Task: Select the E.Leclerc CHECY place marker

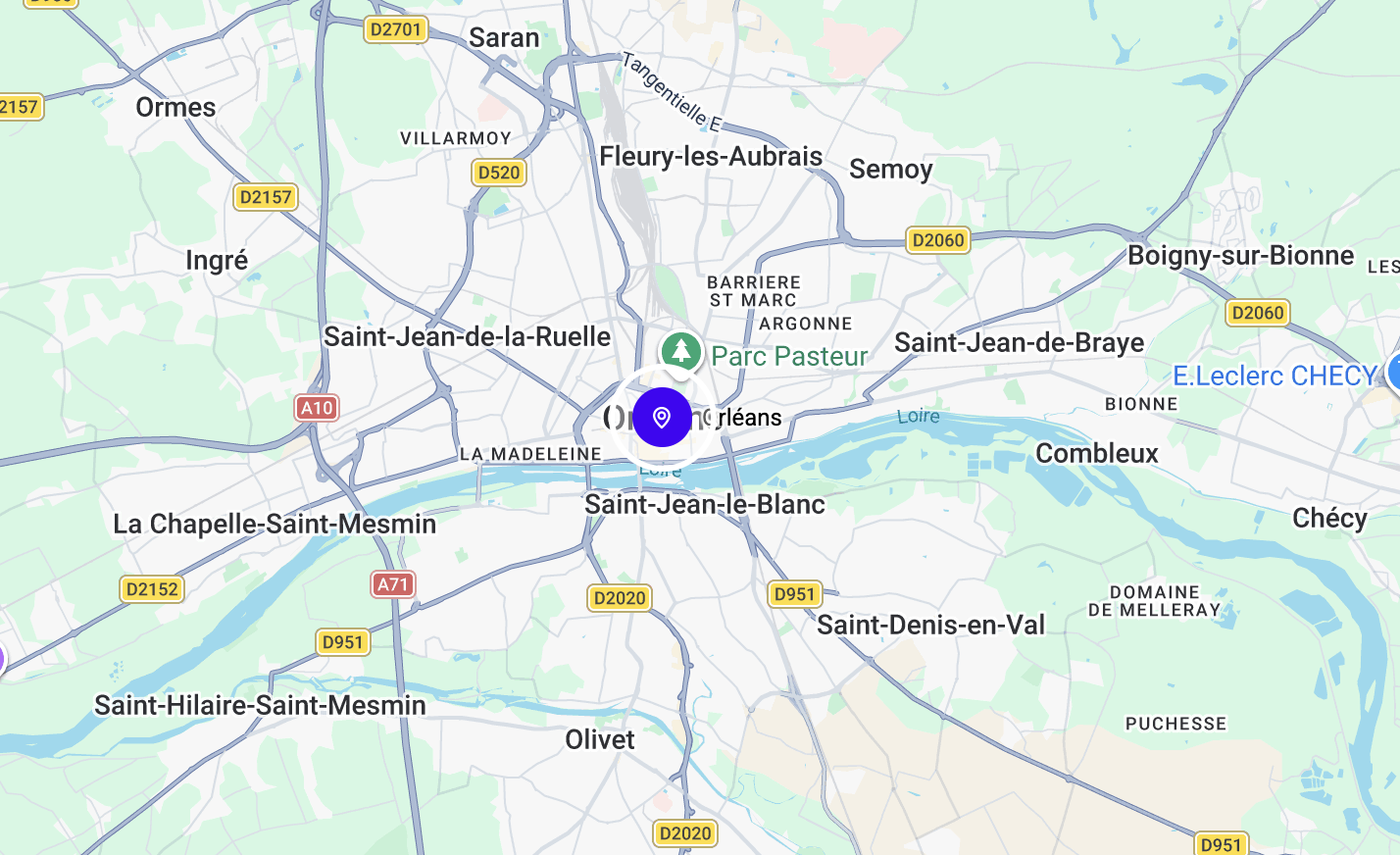Action: click(x=1394, y=374)
